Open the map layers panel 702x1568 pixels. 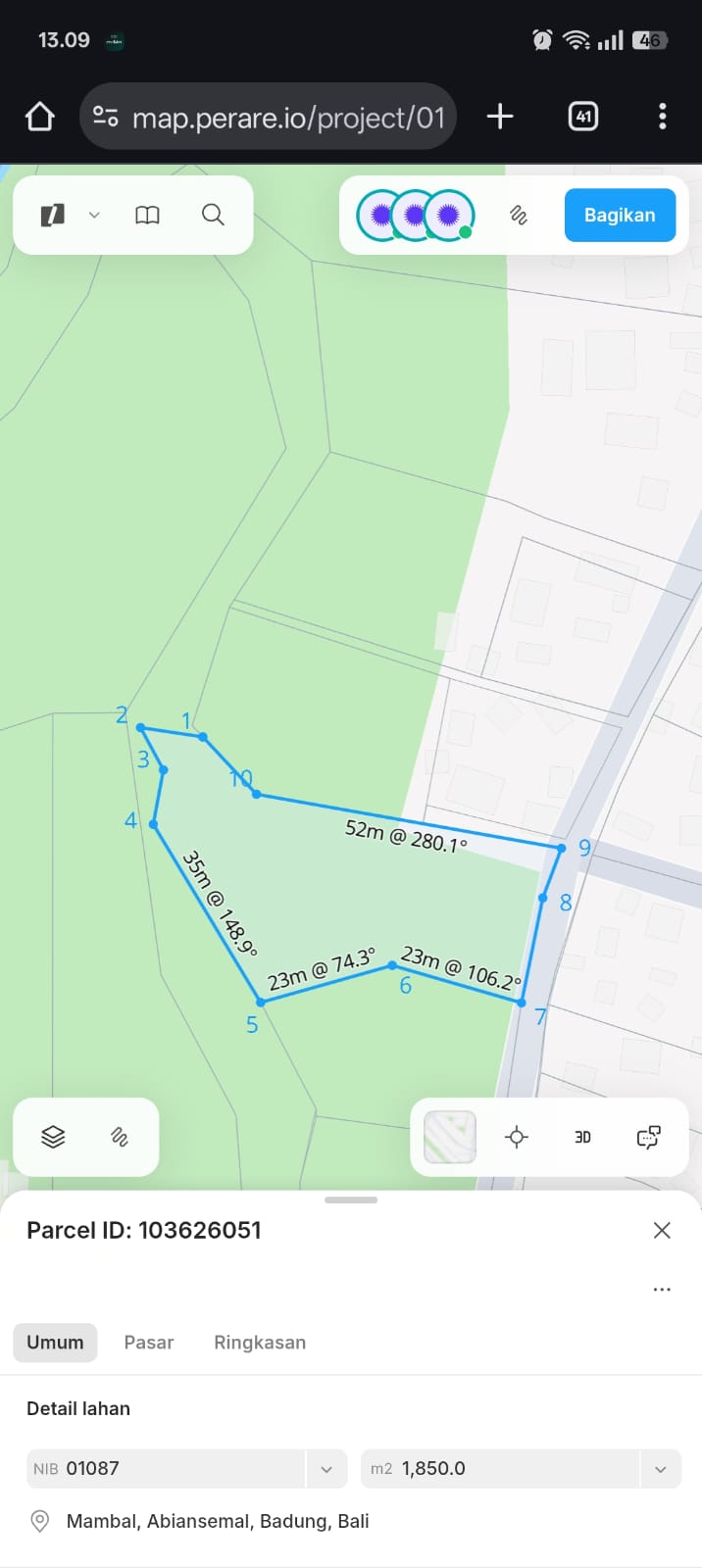53,1137
